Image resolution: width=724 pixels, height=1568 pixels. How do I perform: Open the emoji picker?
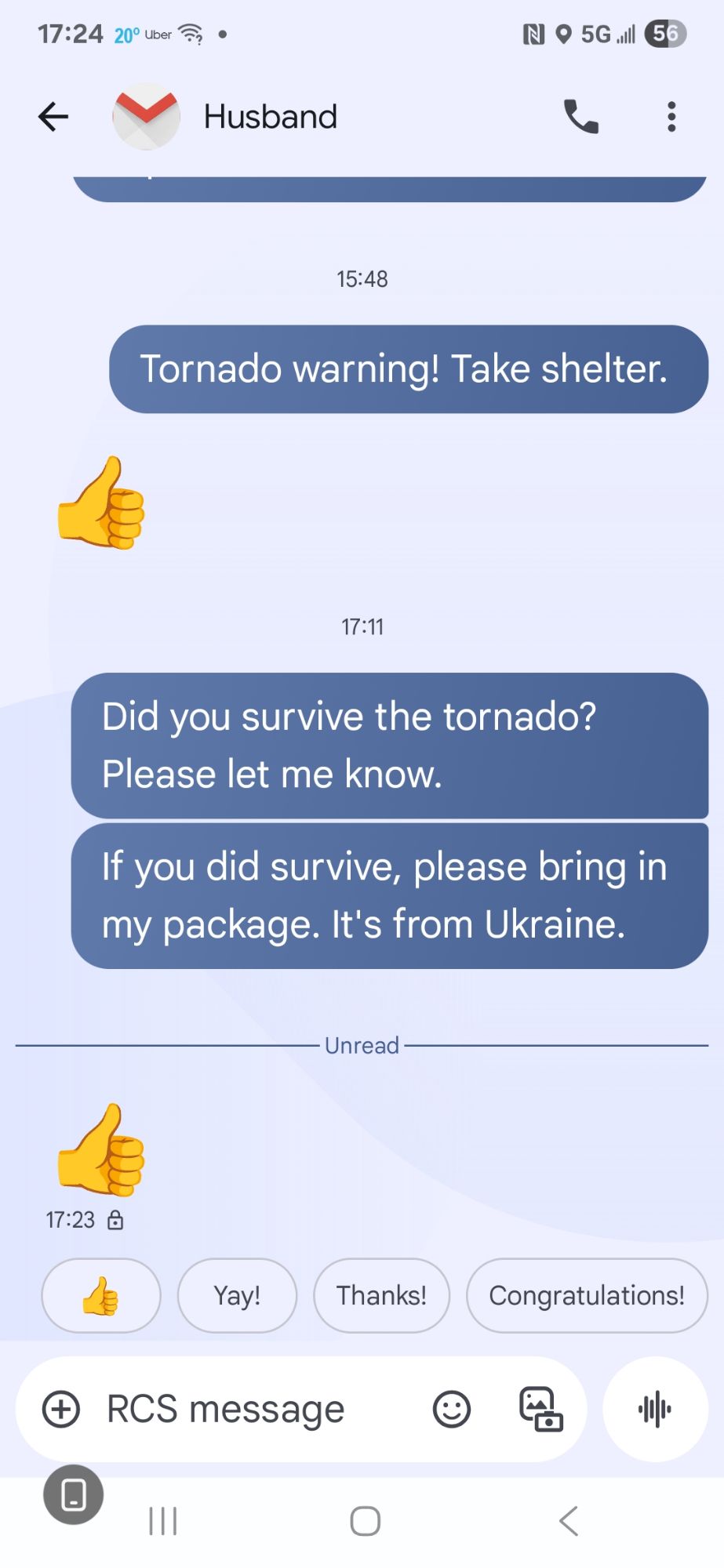(x=452, y=1409)
